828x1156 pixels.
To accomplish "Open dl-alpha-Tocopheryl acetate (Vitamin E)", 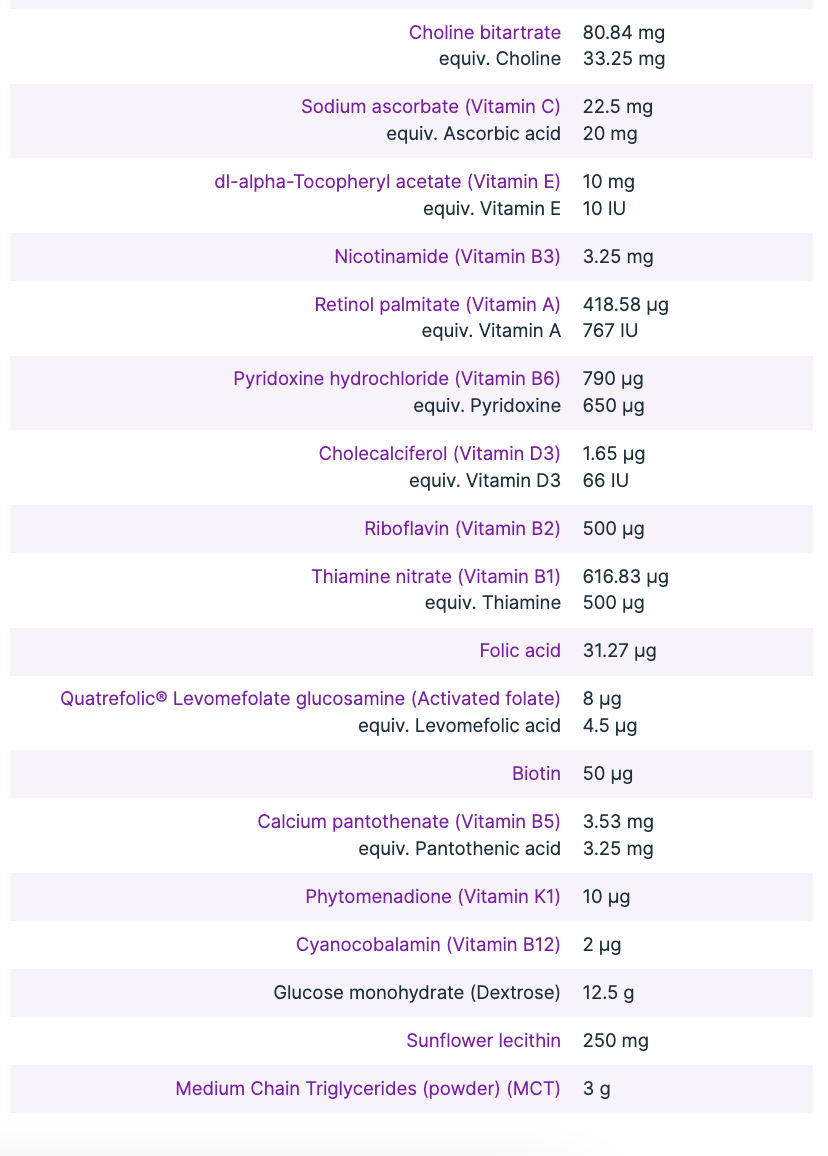I will pos(387,182).
